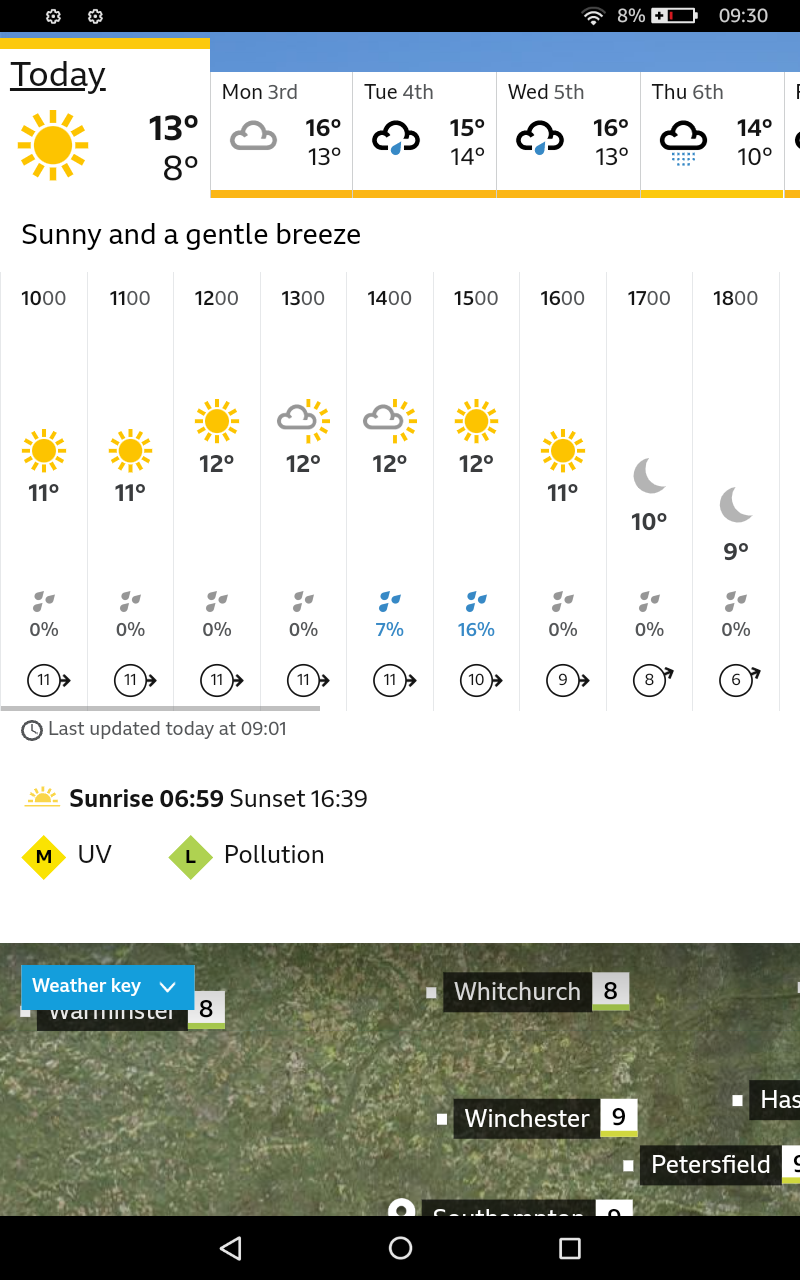The width and height of the screenshot is (800, 1280).
Task: Open the 1700 hourly forecast details
Action: (x=649, y=490)
